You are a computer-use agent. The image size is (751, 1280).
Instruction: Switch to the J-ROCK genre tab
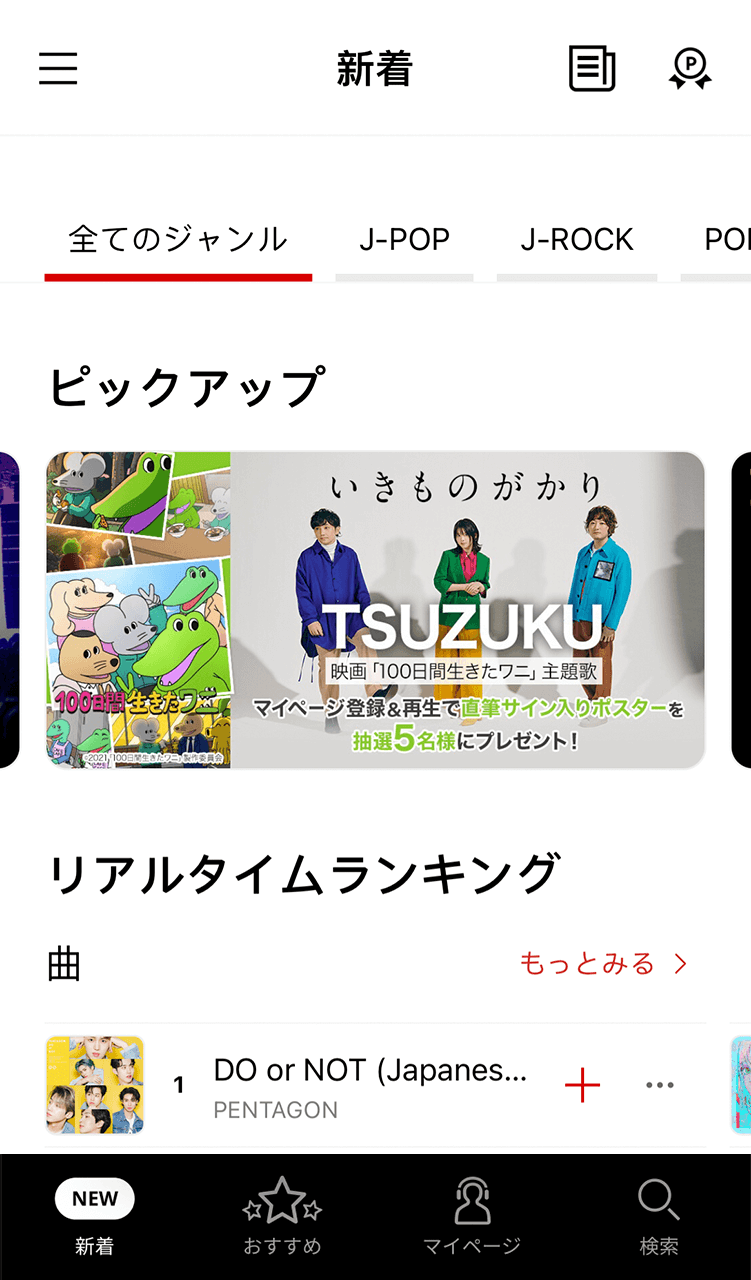577,240
